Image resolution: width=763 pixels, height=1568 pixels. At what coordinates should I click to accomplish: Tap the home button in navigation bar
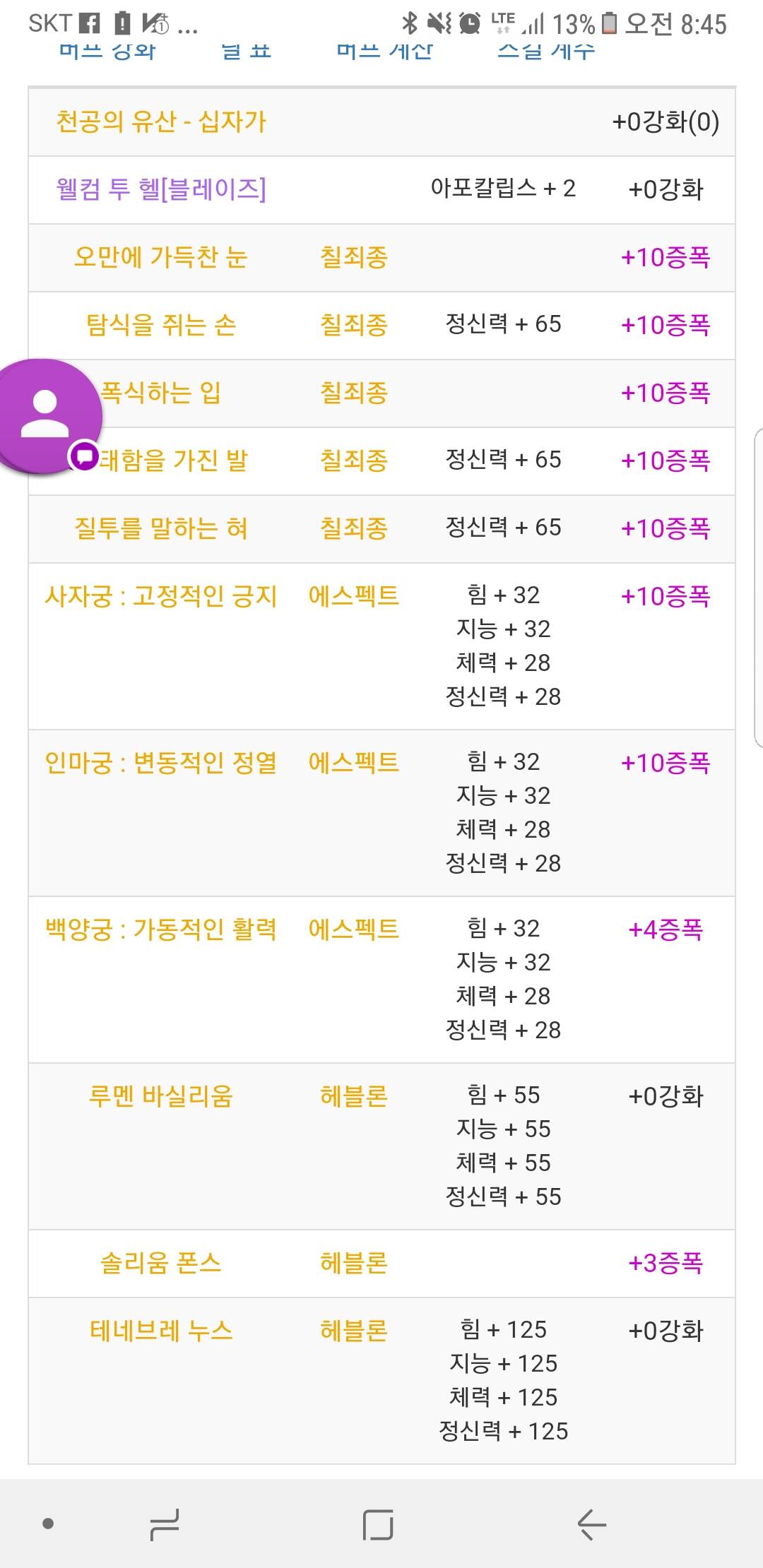click(378, 1524)
